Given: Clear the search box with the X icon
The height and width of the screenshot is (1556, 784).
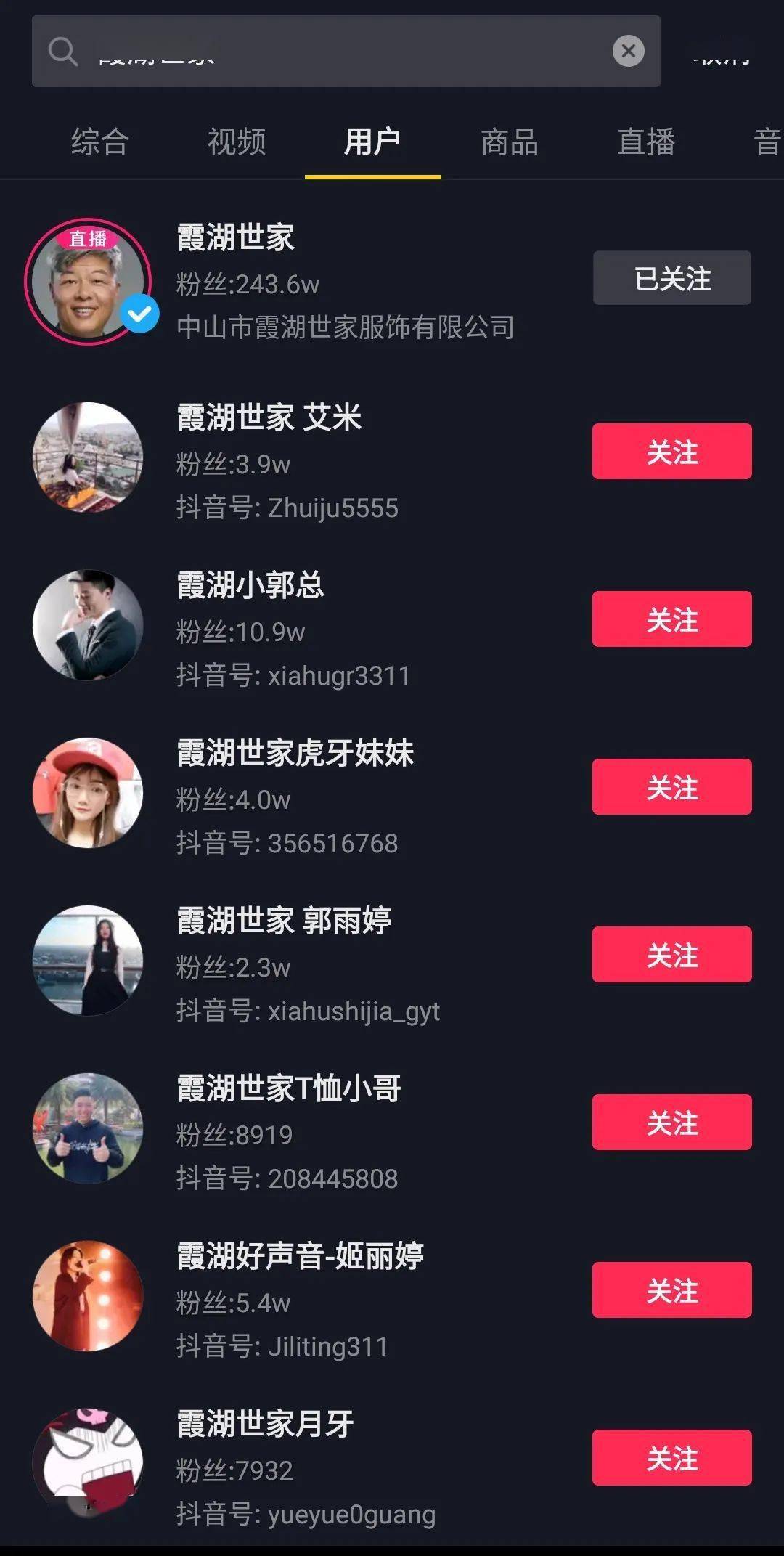Looking at the screenshot, I should [629, 51].
